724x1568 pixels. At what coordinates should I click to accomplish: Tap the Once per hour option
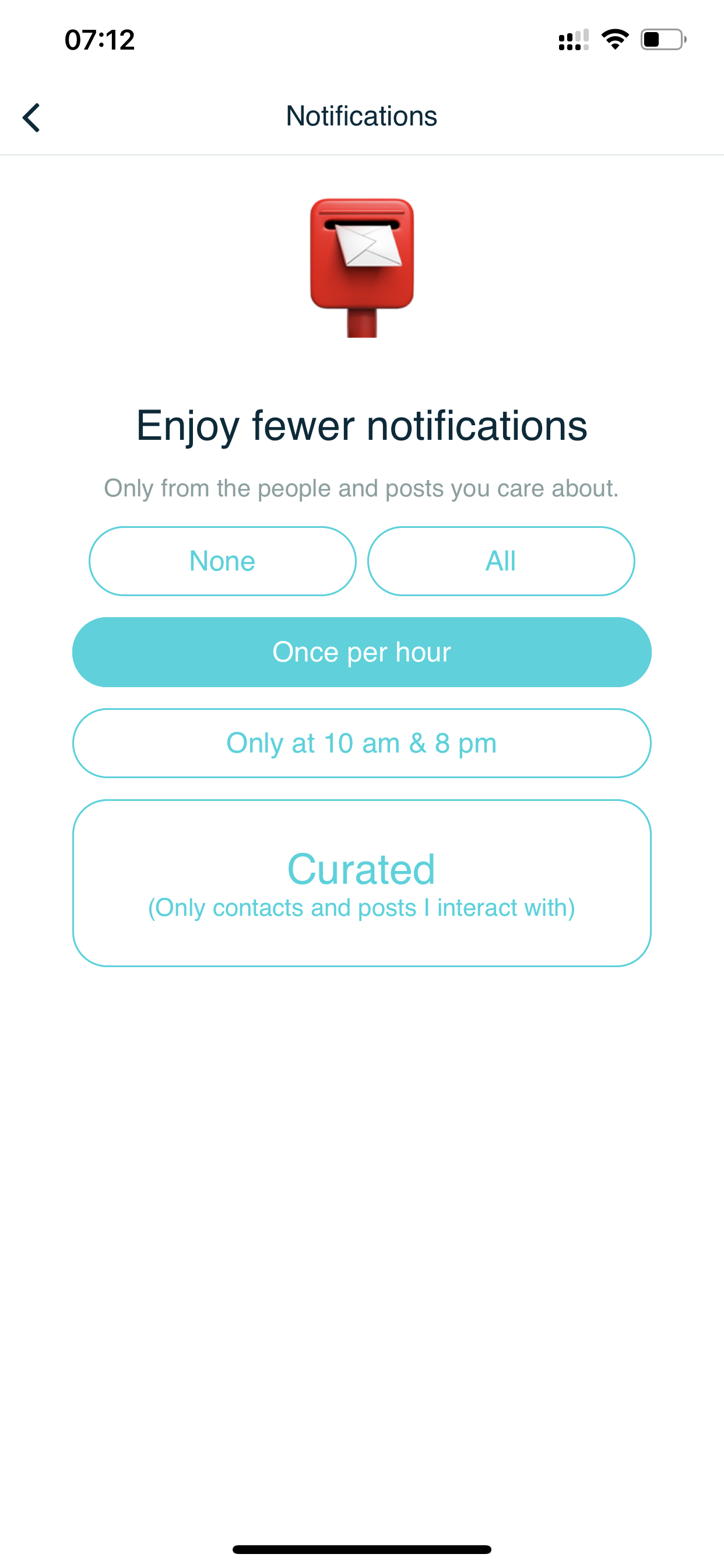361,652
